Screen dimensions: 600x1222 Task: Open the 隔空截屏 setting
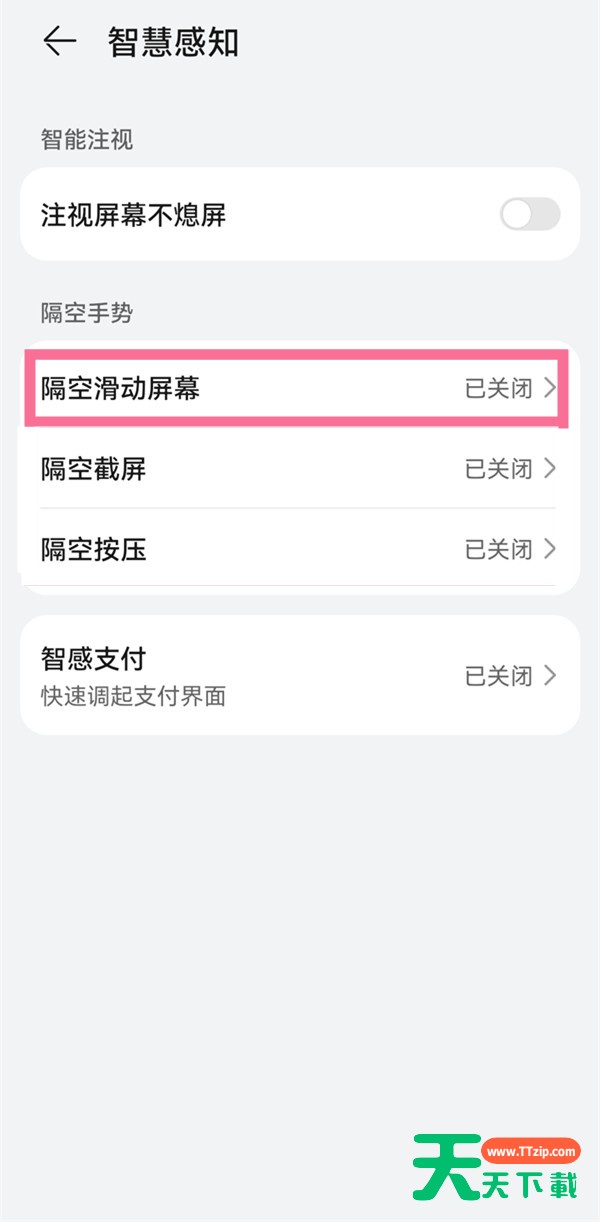[298, 469]
